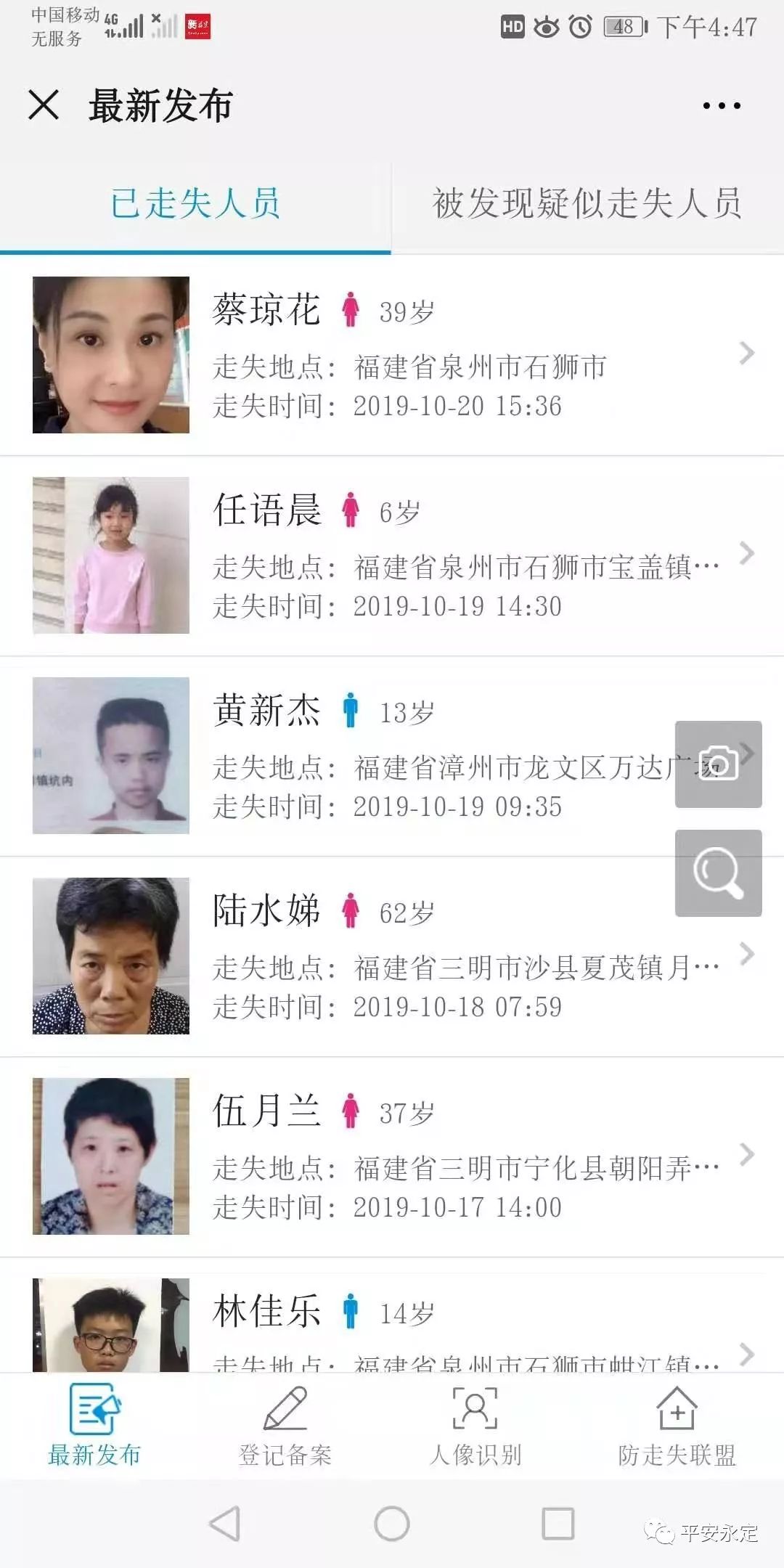This screenshot has width=784, height=1568.
Task: Open the 人像识别 tab
Action: click(x=475, y=1426)
